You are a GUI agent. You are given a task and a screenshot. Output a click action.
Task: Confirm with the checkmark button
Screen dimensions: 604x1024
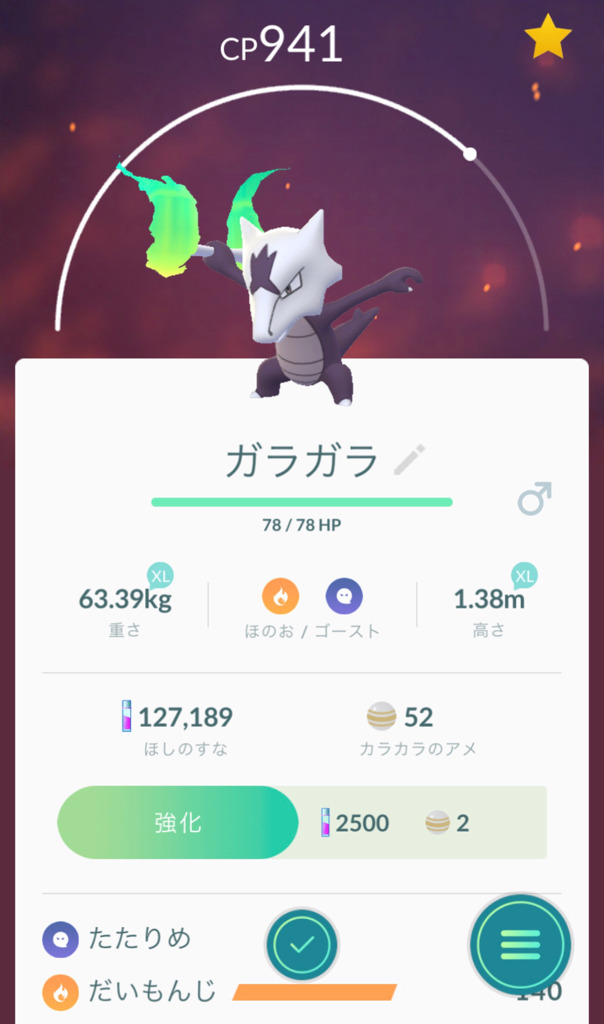tap(302, 944)
